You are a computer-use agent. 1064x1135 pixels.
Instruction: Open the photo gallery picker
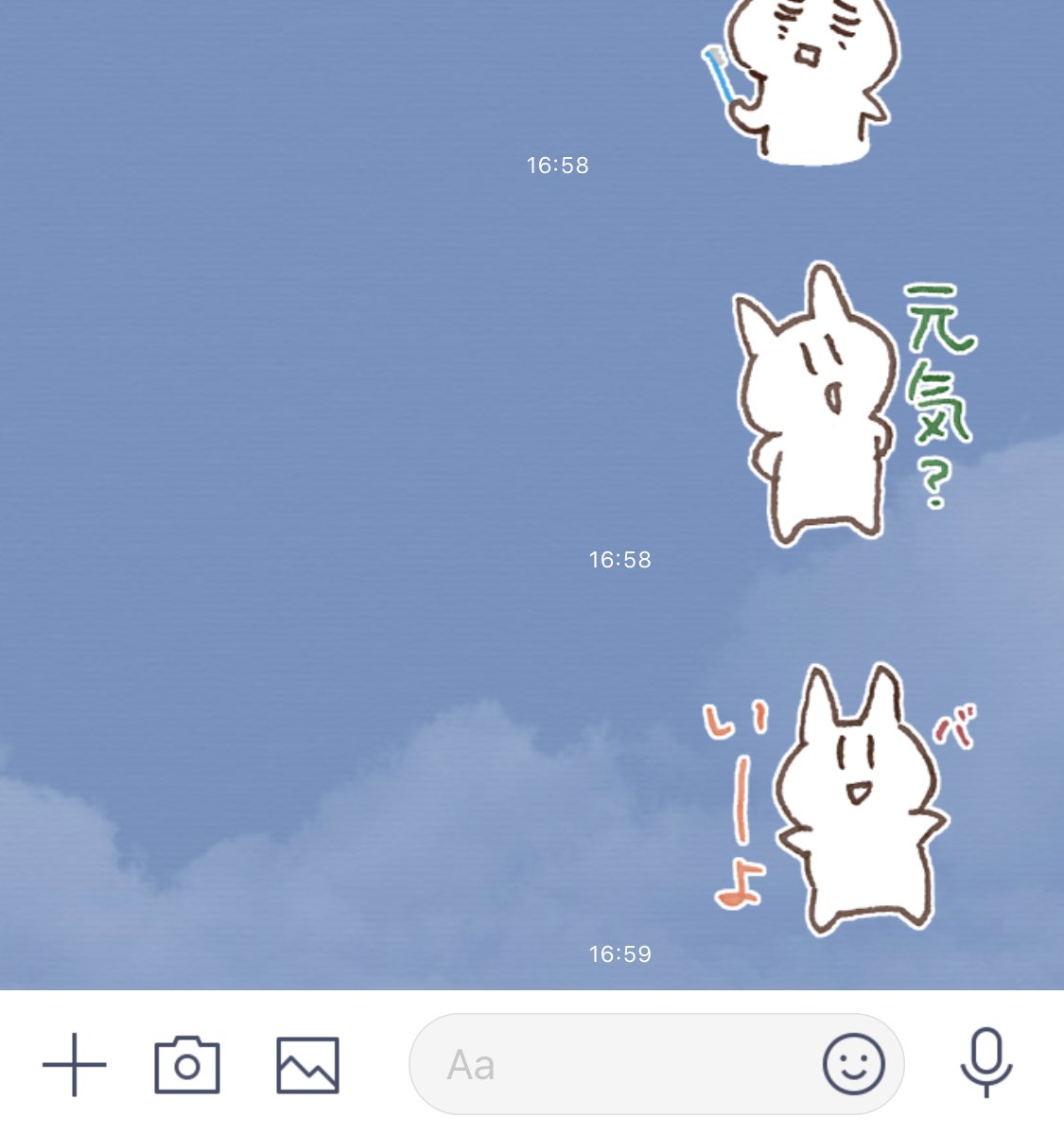[x=307, y=1065]
